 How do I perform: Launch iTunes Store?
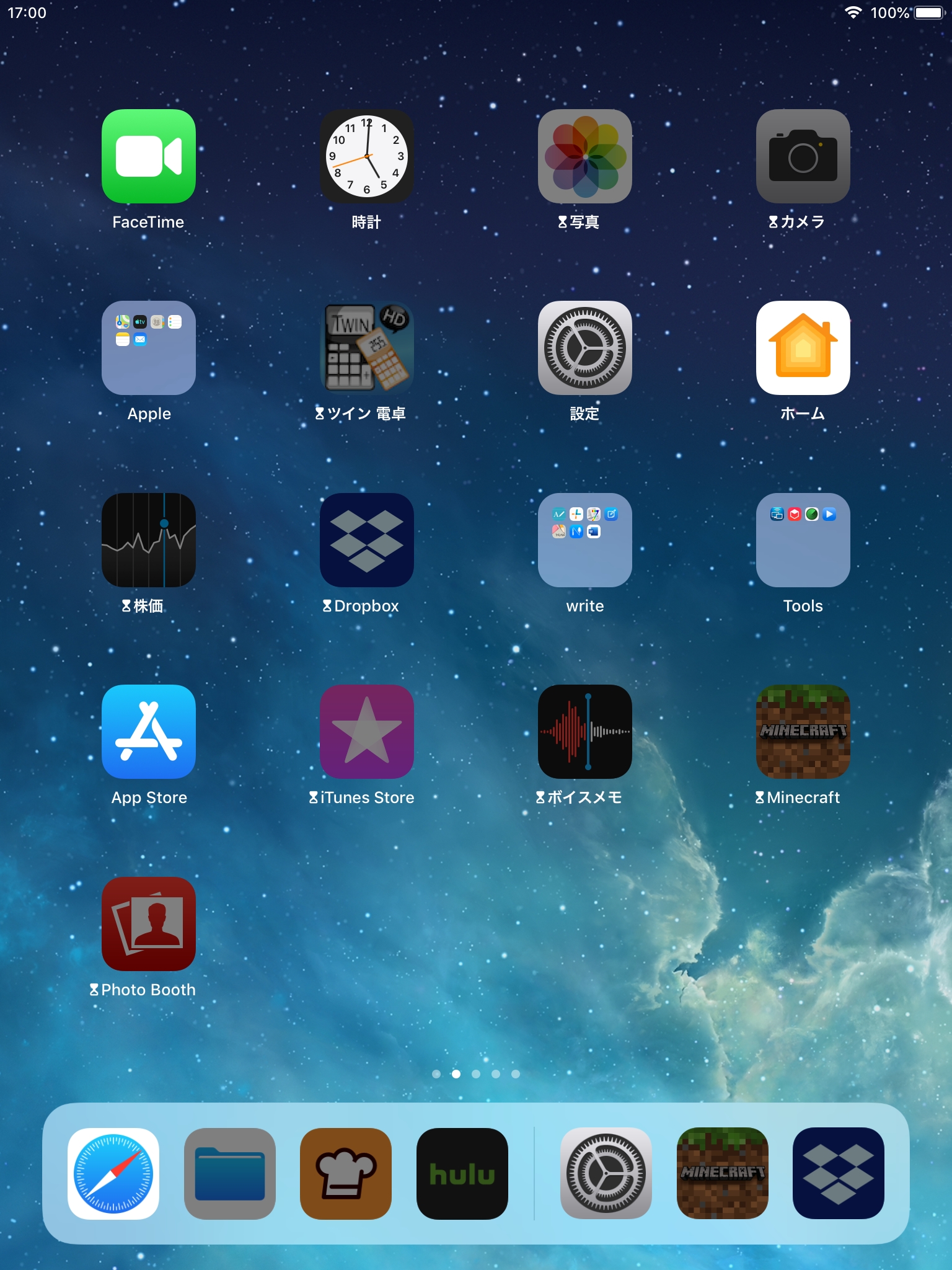click(367, 732)
